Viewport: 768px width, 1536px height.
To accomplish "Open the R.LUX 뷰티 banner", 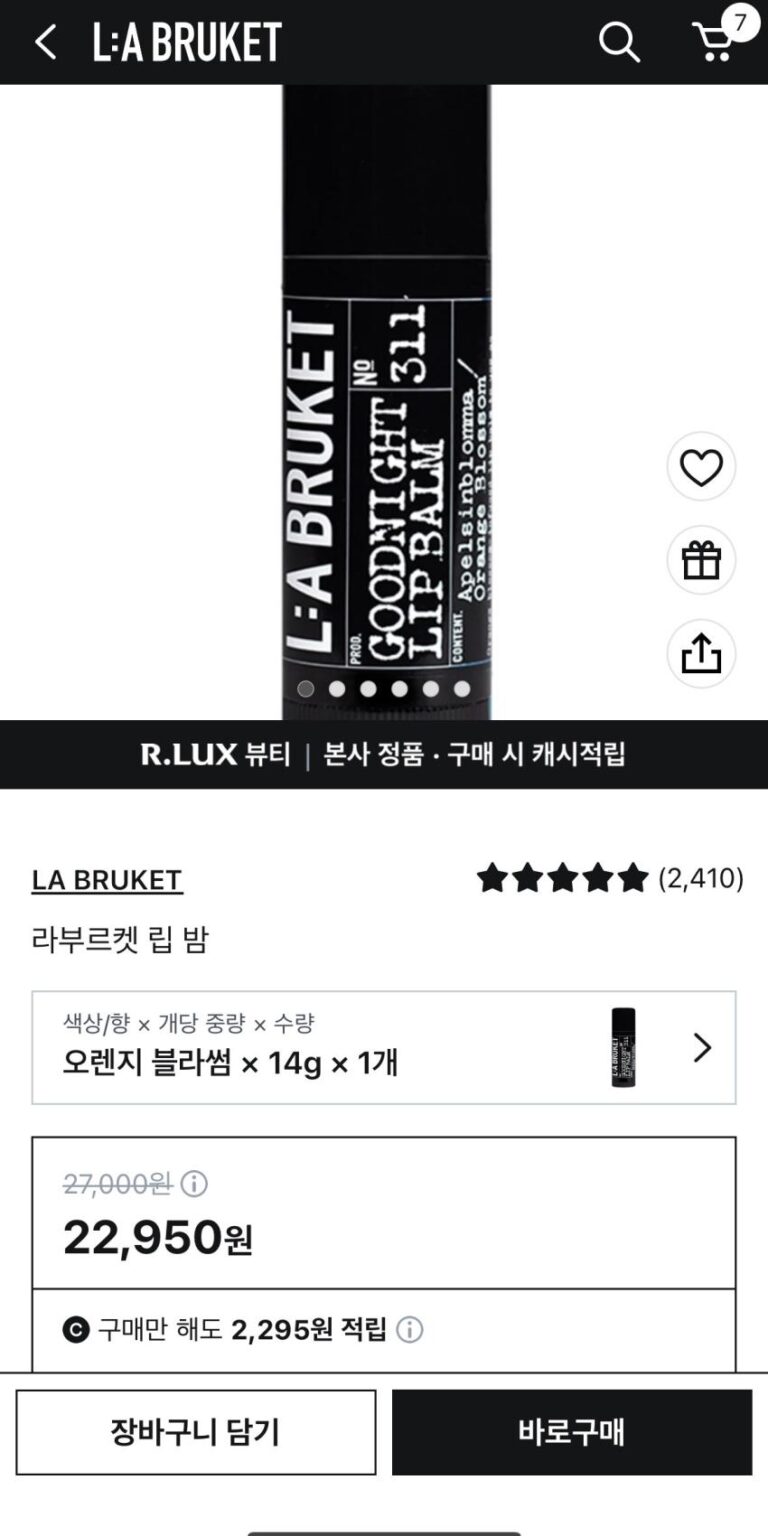I will (384, 754).
